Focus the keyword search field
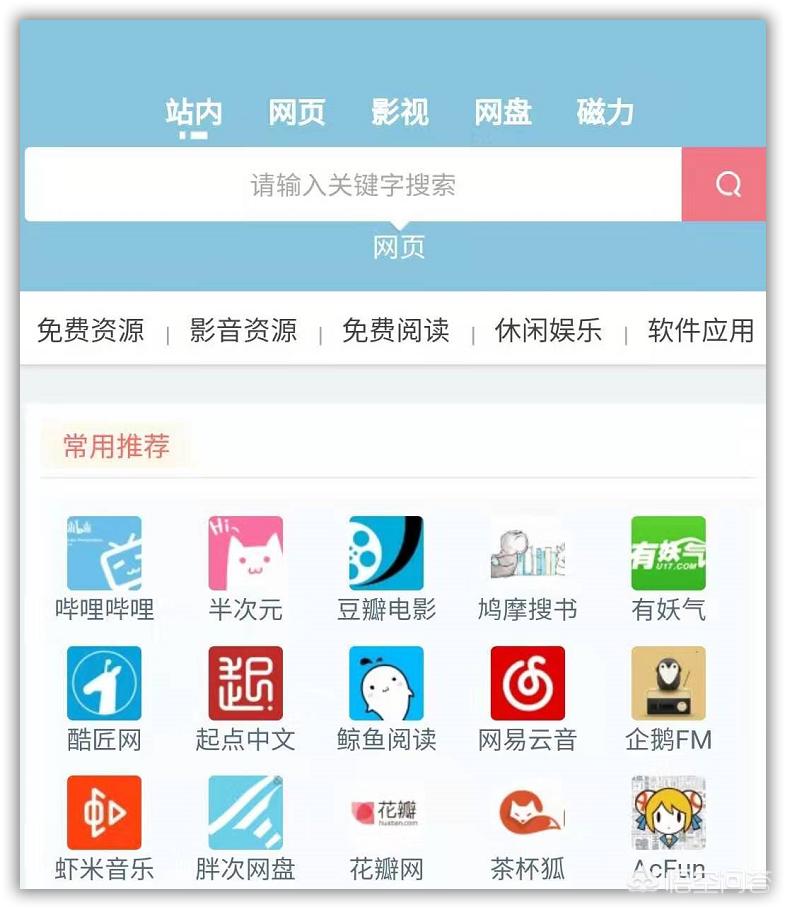 pos(353,184)
